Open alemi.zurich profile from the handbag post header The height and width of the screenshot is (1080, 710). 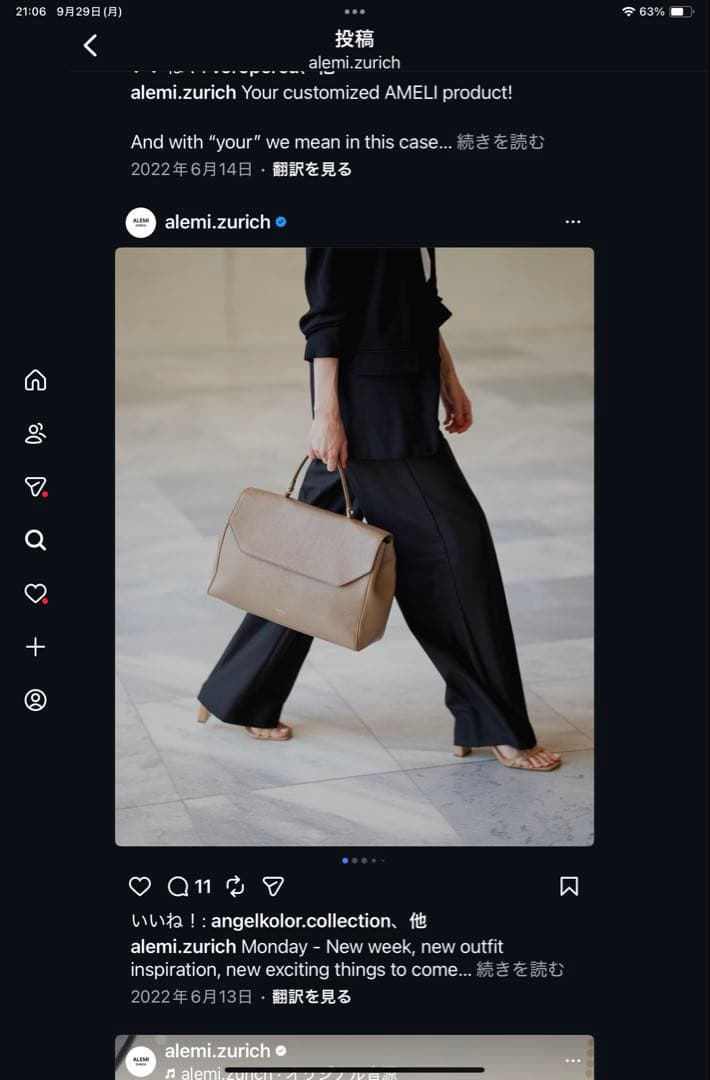(217, 222)
